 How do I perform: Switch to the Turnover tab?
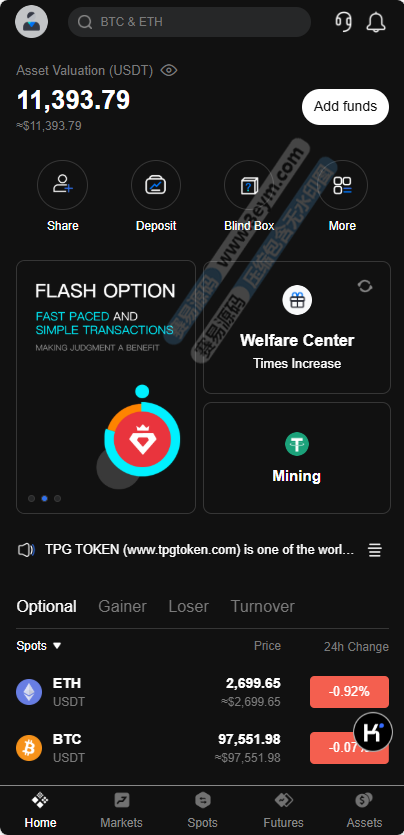tap(262, 607)
